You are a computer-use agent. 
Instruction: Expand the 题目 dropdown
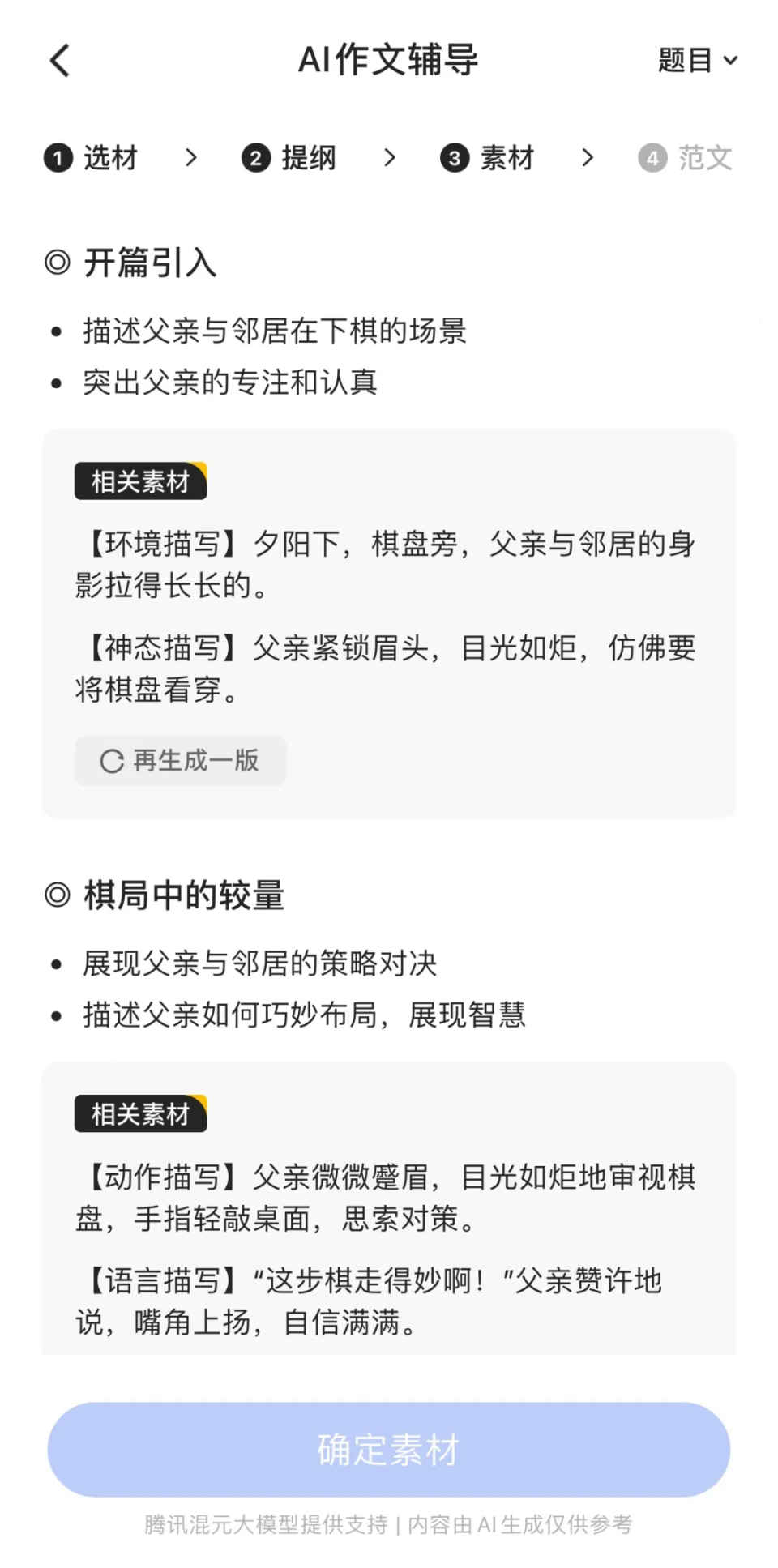(x=696, y=61)
